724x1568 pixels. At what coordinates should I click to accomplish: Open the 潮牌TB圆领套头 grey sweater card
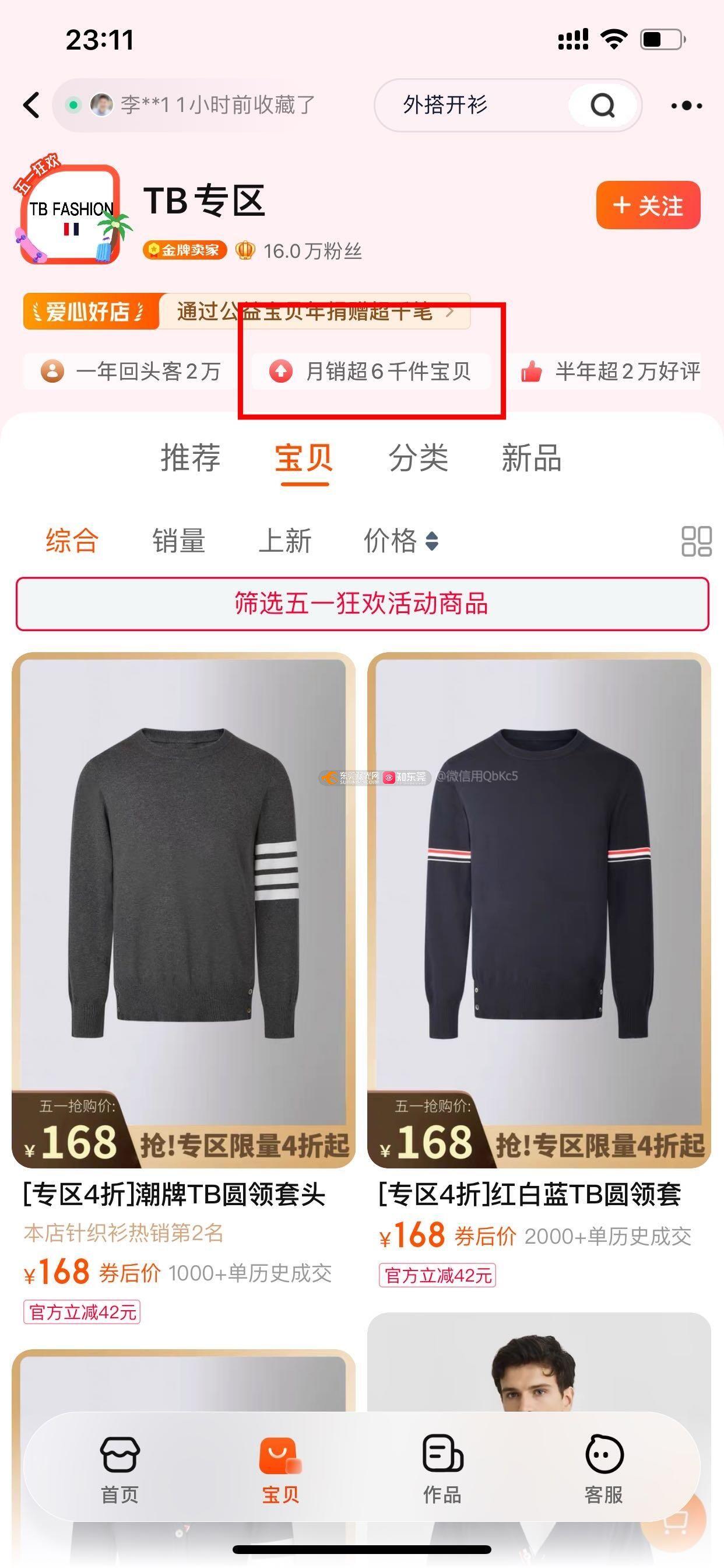click(x=183, y=913)
